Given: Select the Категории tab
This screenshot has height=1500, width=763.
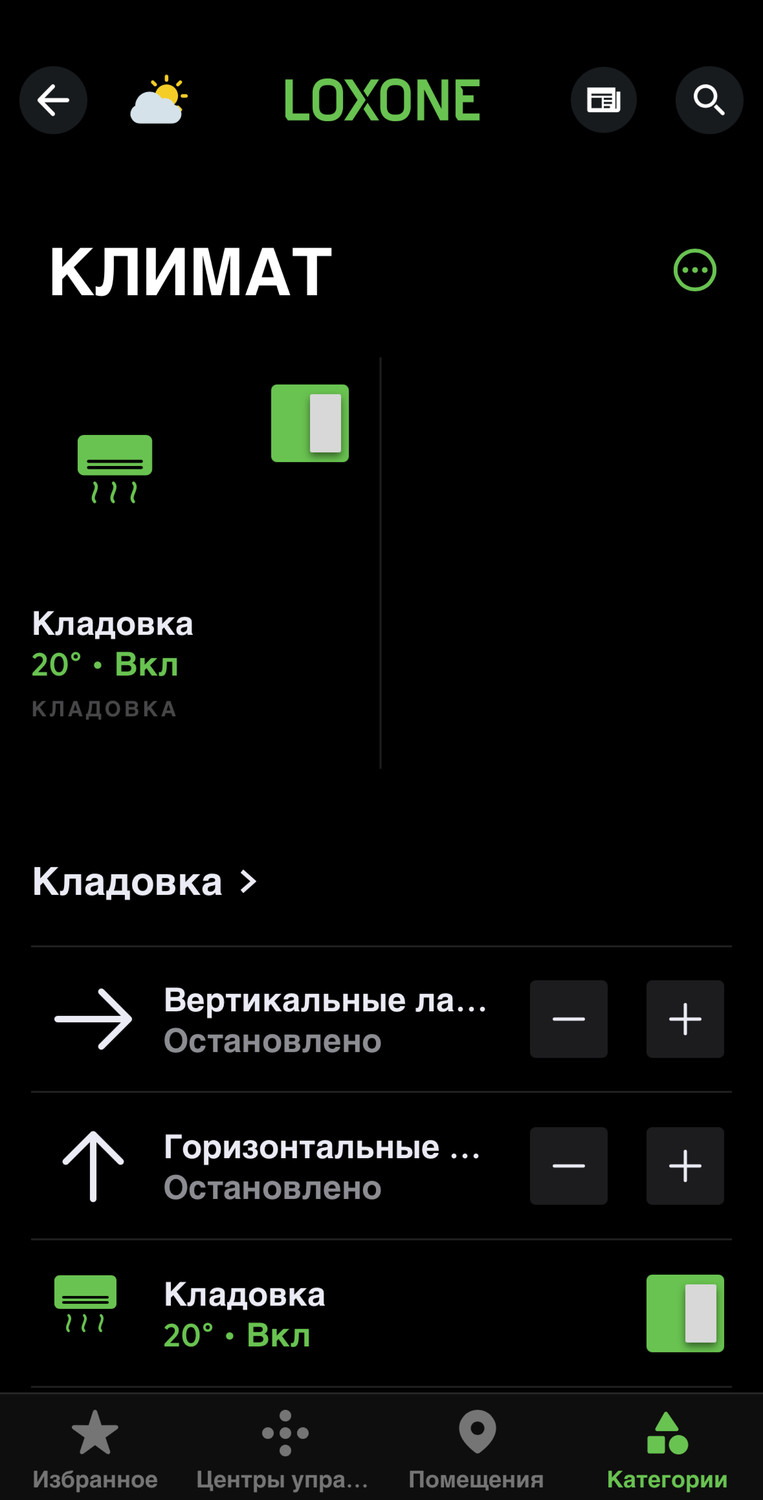Looking at the screenshot, I should (x=667, y=1449).
